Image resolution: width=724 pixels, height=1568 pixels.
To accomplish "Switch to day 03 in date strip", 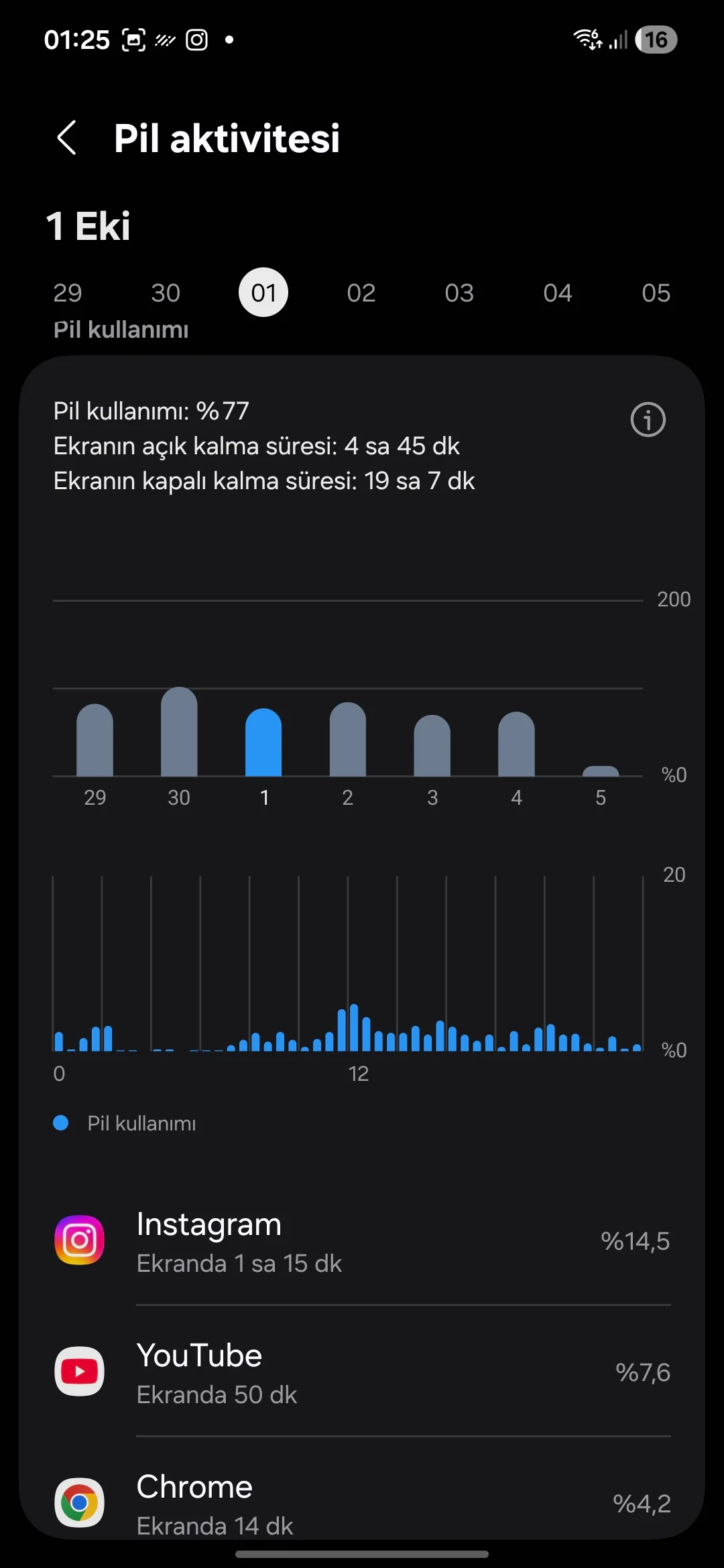I will pyautogui.click(x=459, y=293).
